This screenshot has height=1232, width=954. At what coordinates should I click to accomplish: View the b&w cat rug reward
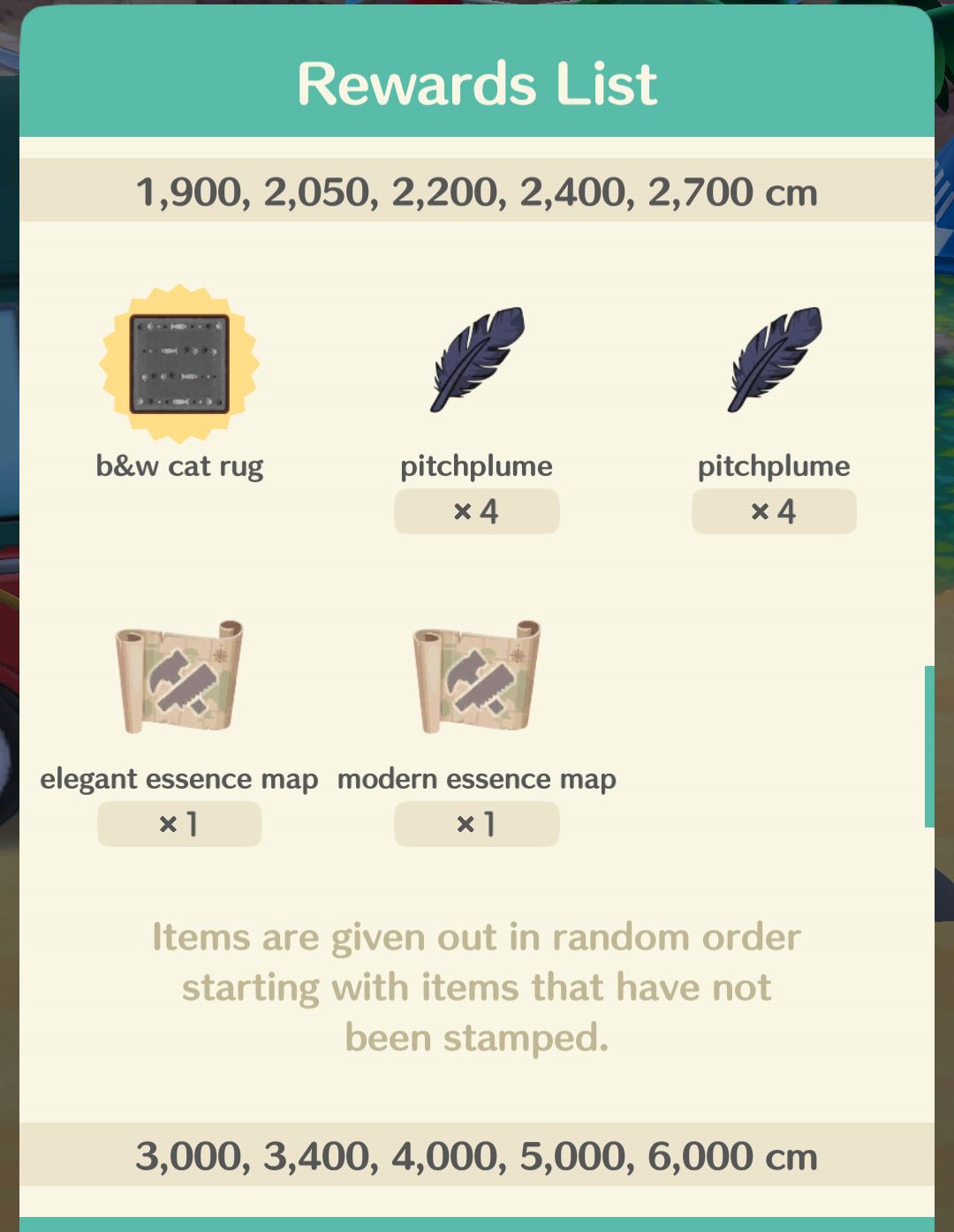click(179, 364)
